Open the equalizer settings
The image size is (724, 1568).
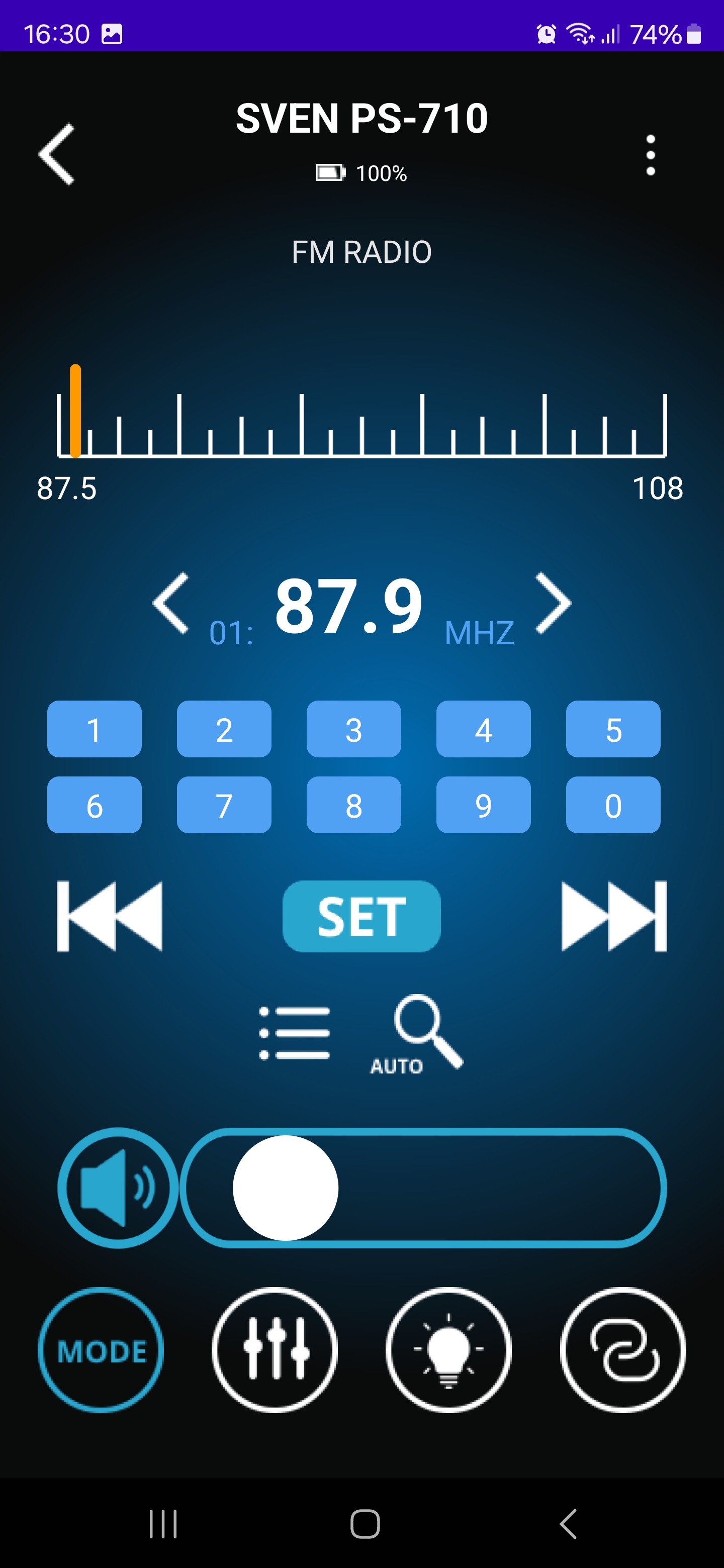tap(275, 1350)
